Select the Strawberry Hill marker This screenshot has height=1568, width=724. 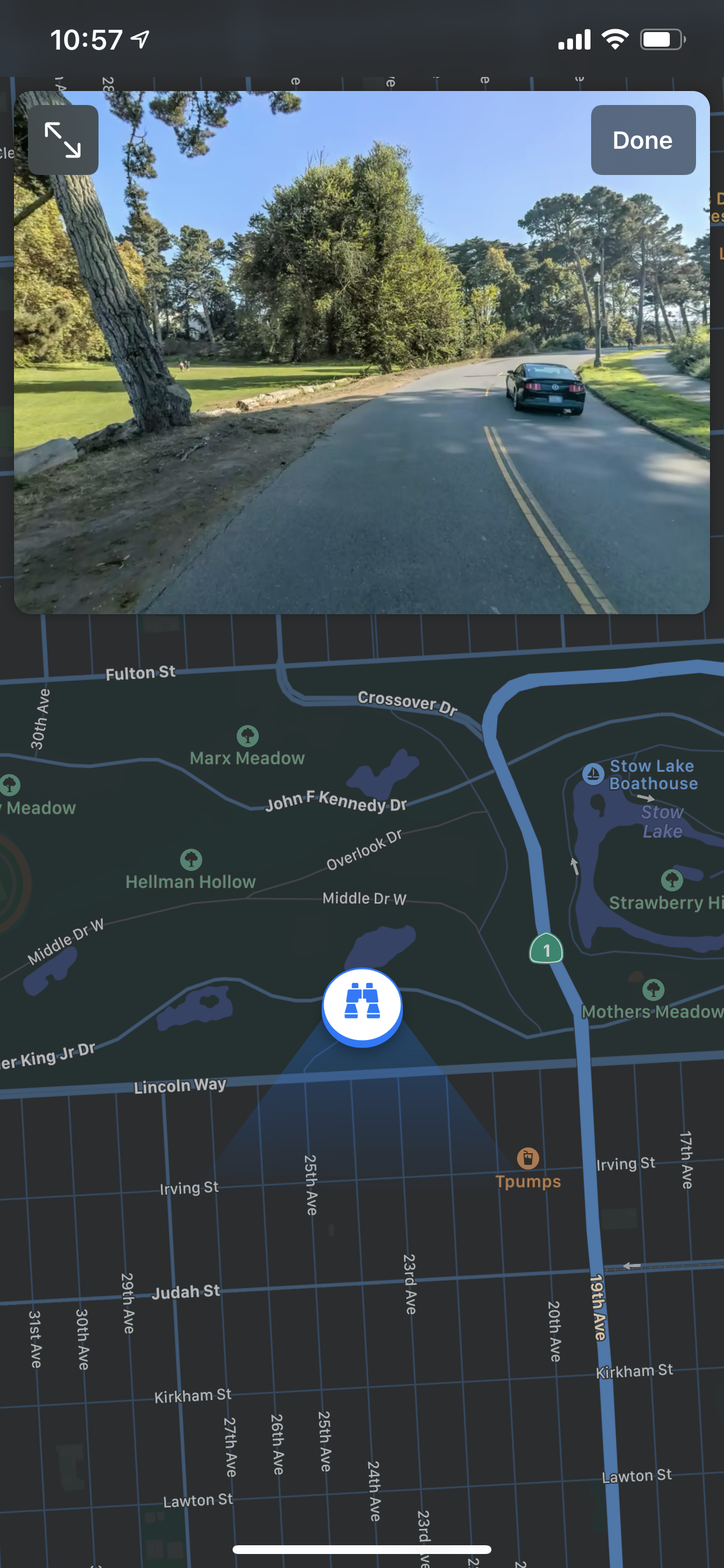pos(672,880)
